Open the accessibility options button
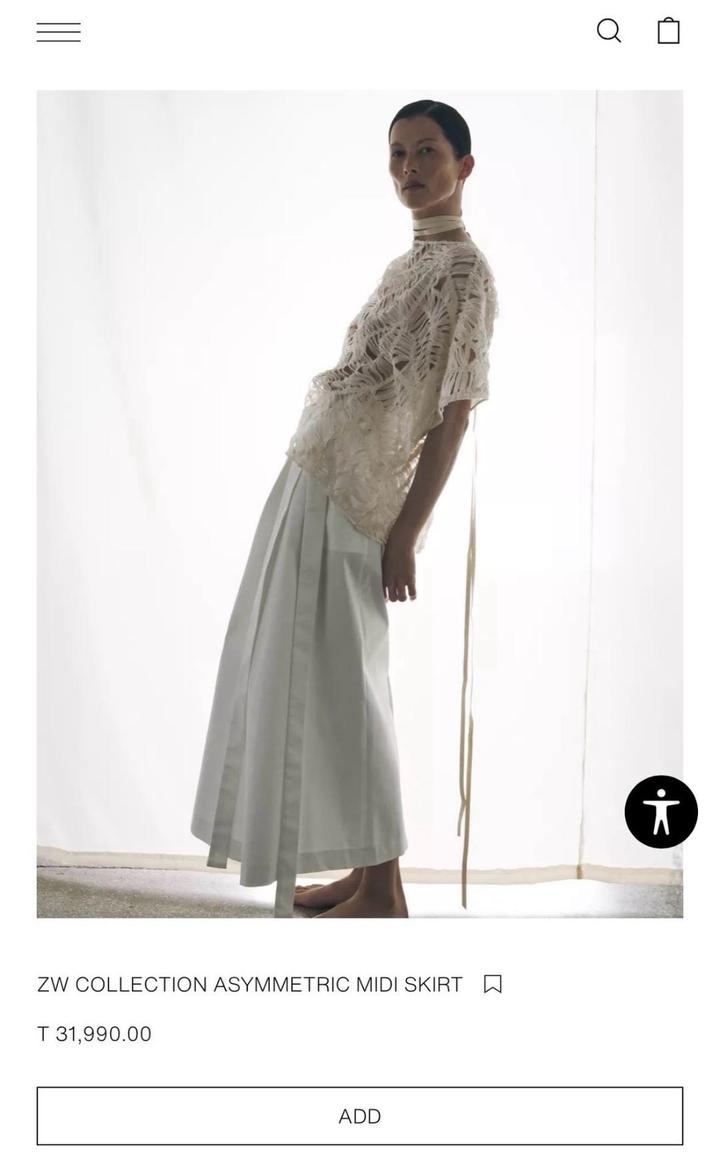 [661, 811]
